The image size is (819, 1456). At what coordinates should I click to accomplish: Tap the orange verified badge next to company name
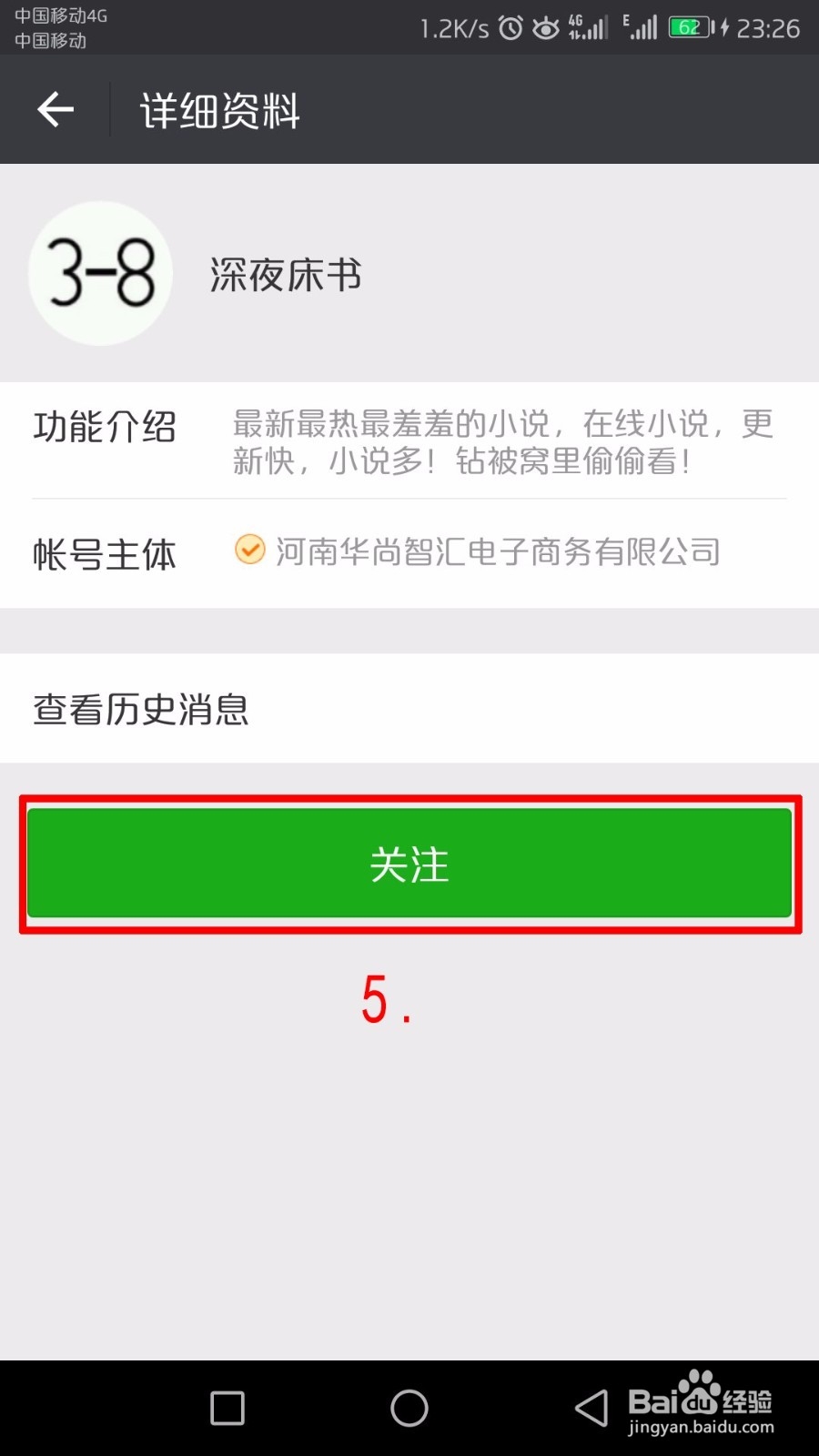click(249, 551)
